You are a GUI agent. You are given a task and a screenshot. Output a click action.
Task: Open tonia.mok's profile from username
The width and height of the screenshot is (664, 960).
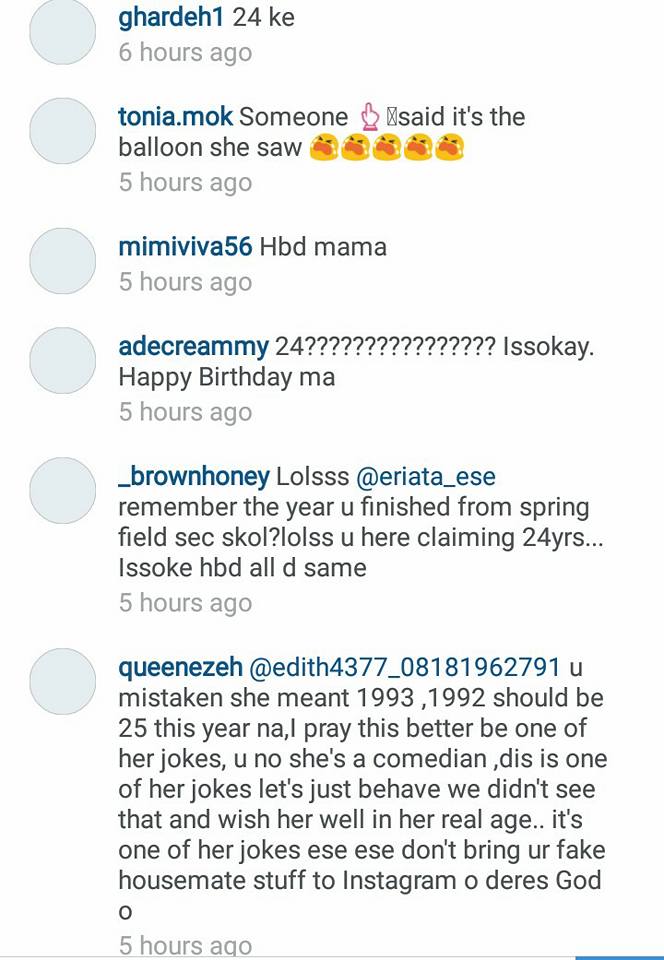click(x=175, y=117)
